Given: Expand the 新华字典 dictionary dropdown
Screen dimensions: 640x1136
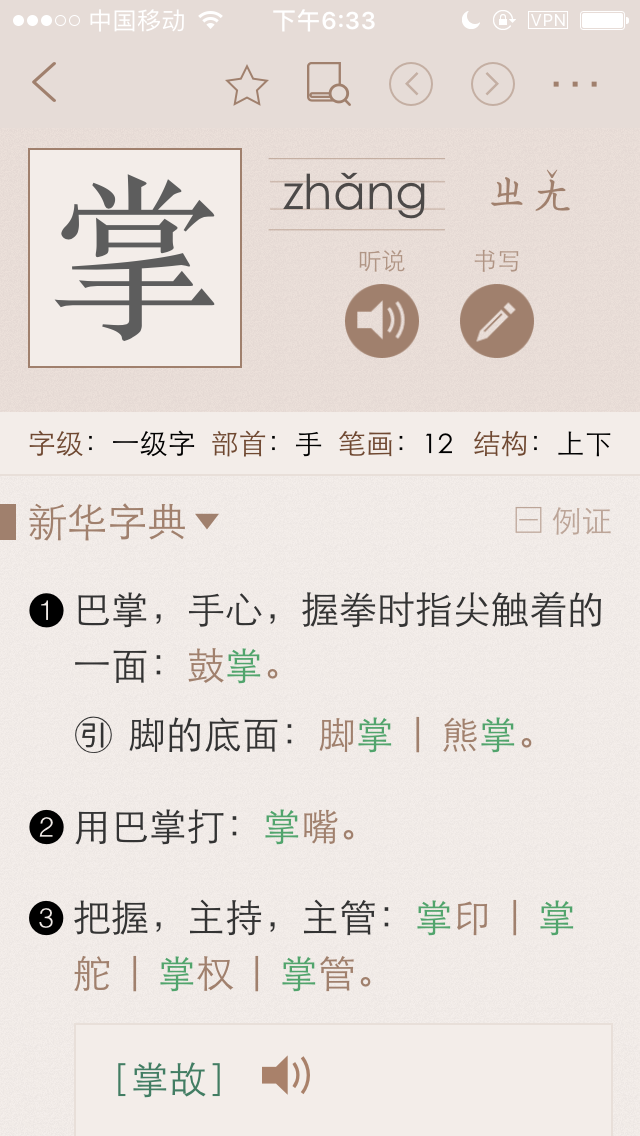Looking at the screenshot, I should click(122, 521).
